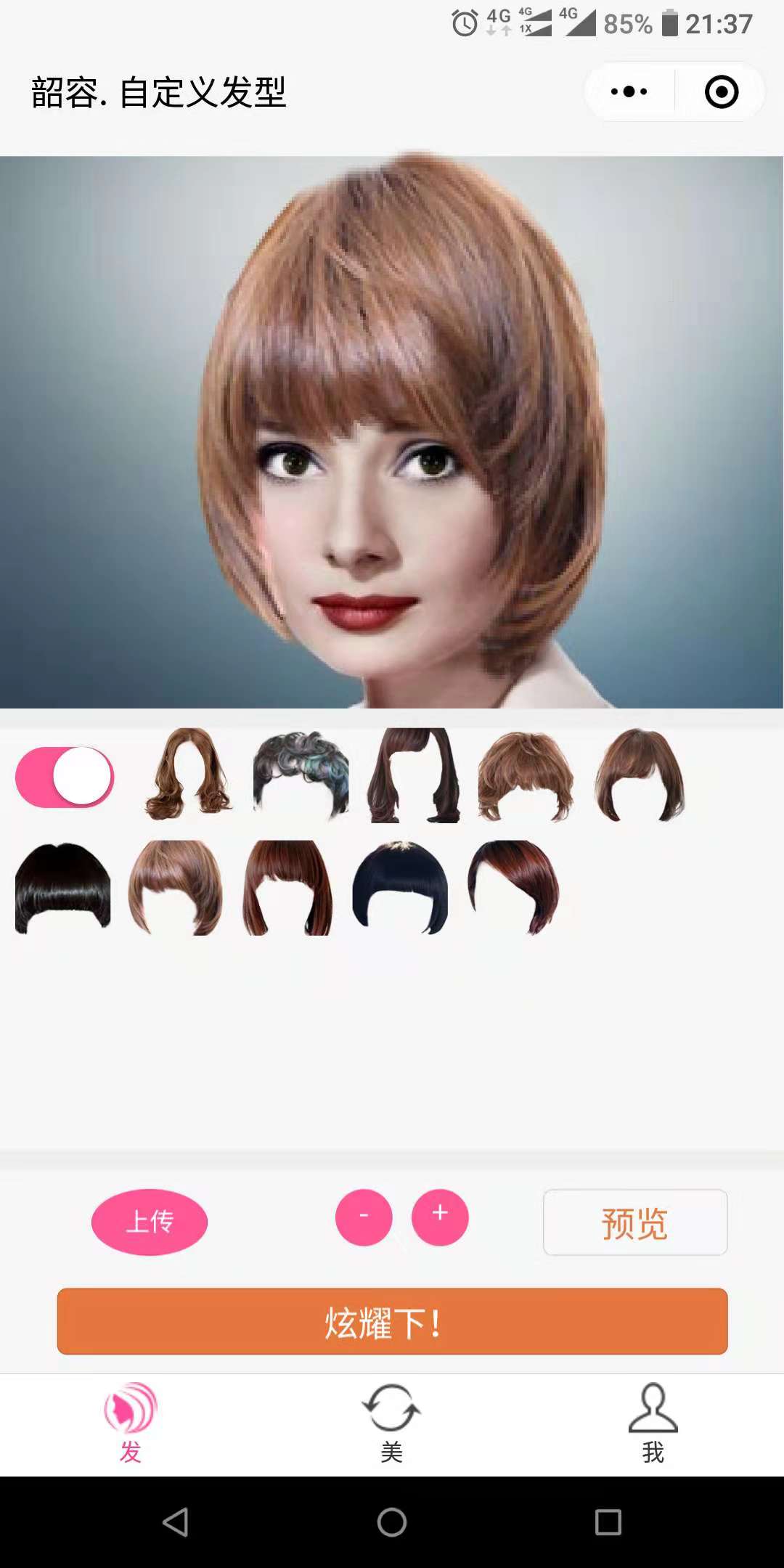Pick the long straight dark-brown hairstyle with bangs
Screen dimensions: 784x1568
414,775
